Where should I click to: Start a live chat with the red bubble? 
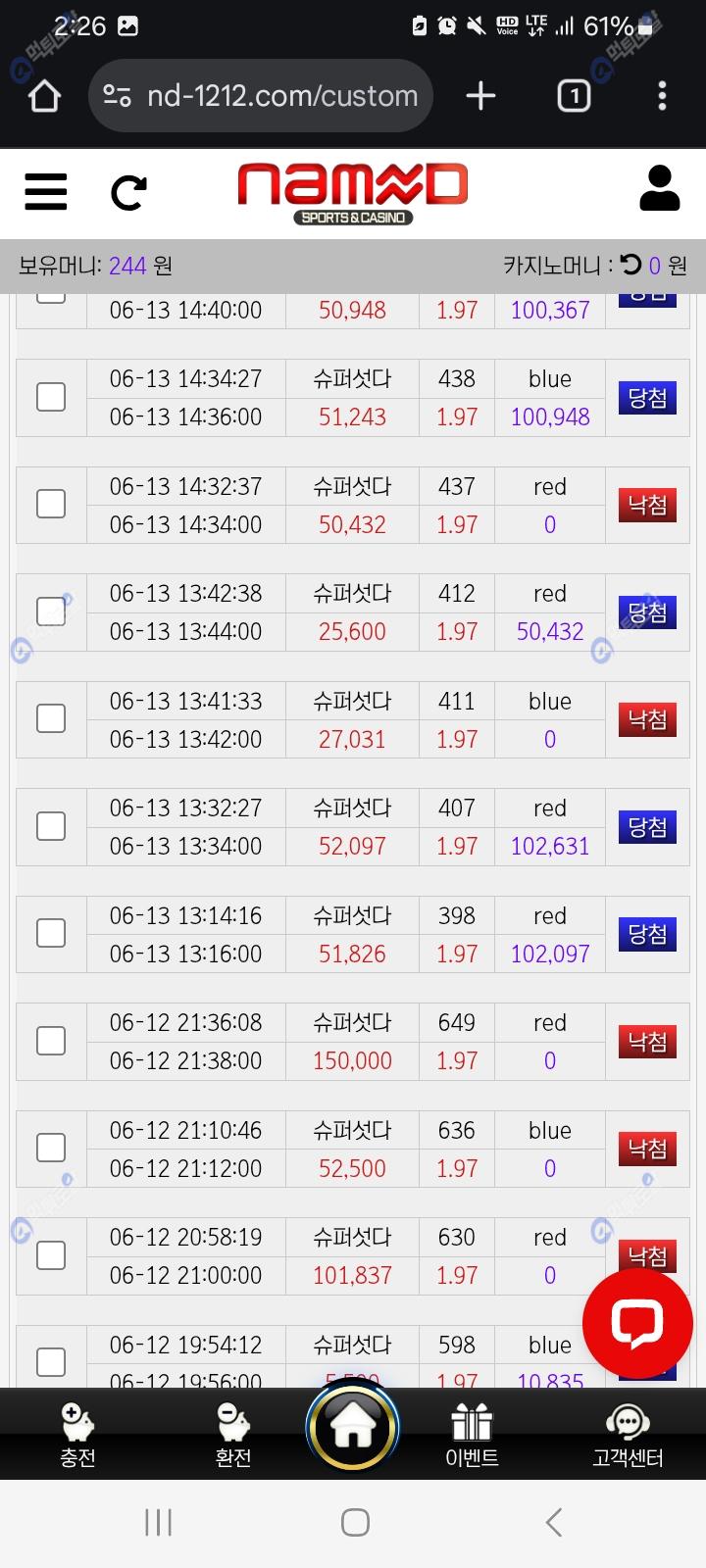tap(637, 1323)
